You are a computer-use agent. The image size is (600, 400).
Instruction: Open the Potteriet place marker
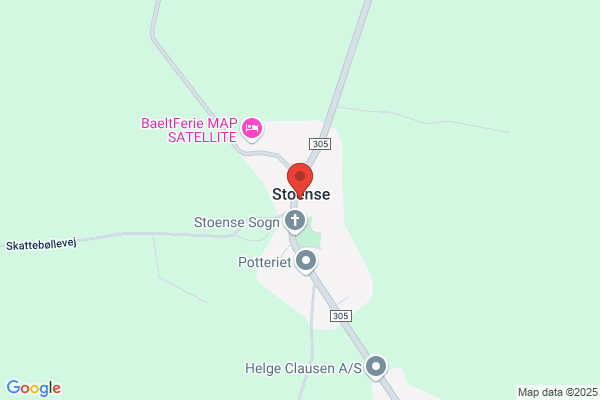point(306,262)
